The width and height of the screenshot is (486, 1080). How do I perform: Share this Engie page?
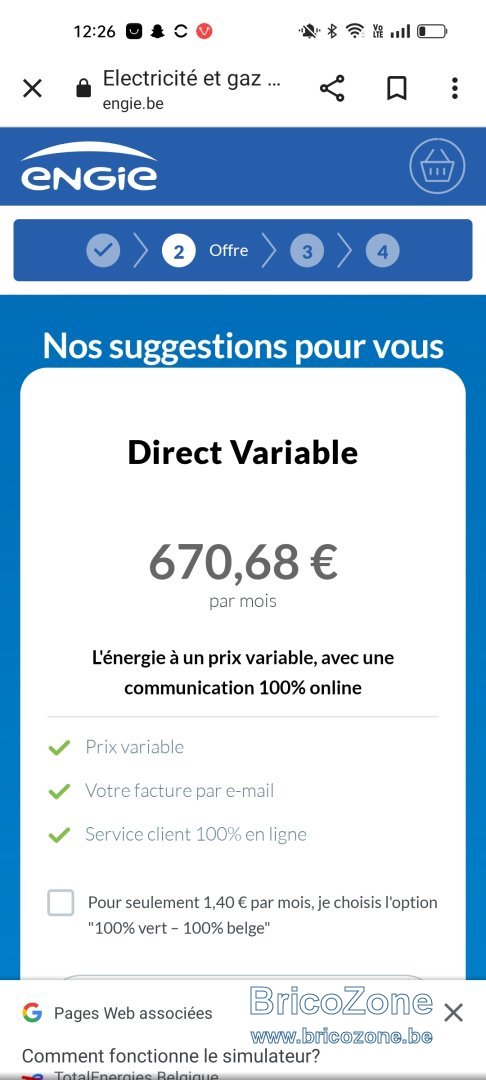point(332,89)
